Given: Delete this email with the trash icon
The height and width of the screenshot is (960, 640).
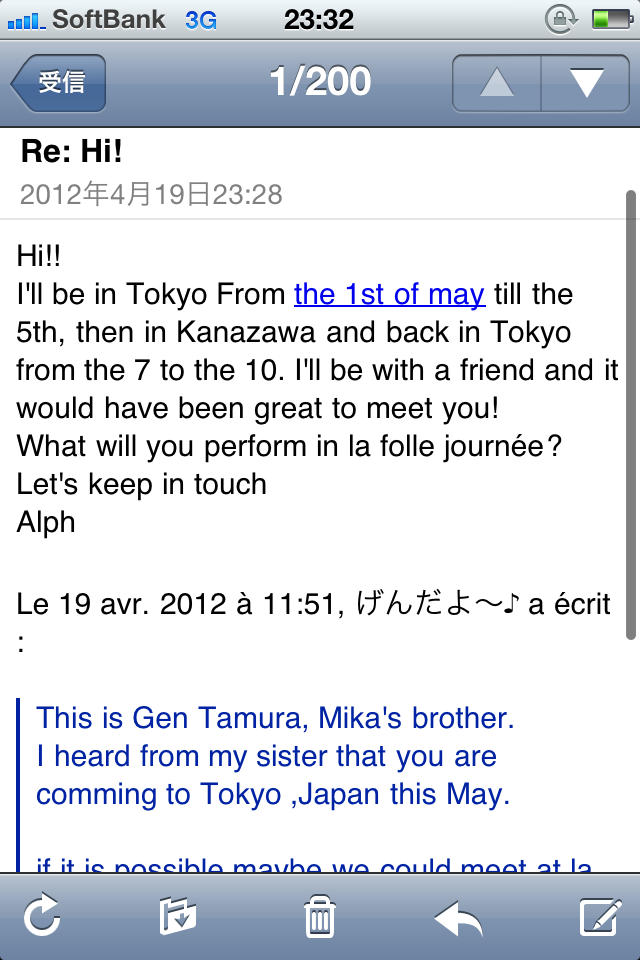Looking at the screenshot, I should (319, 916).
